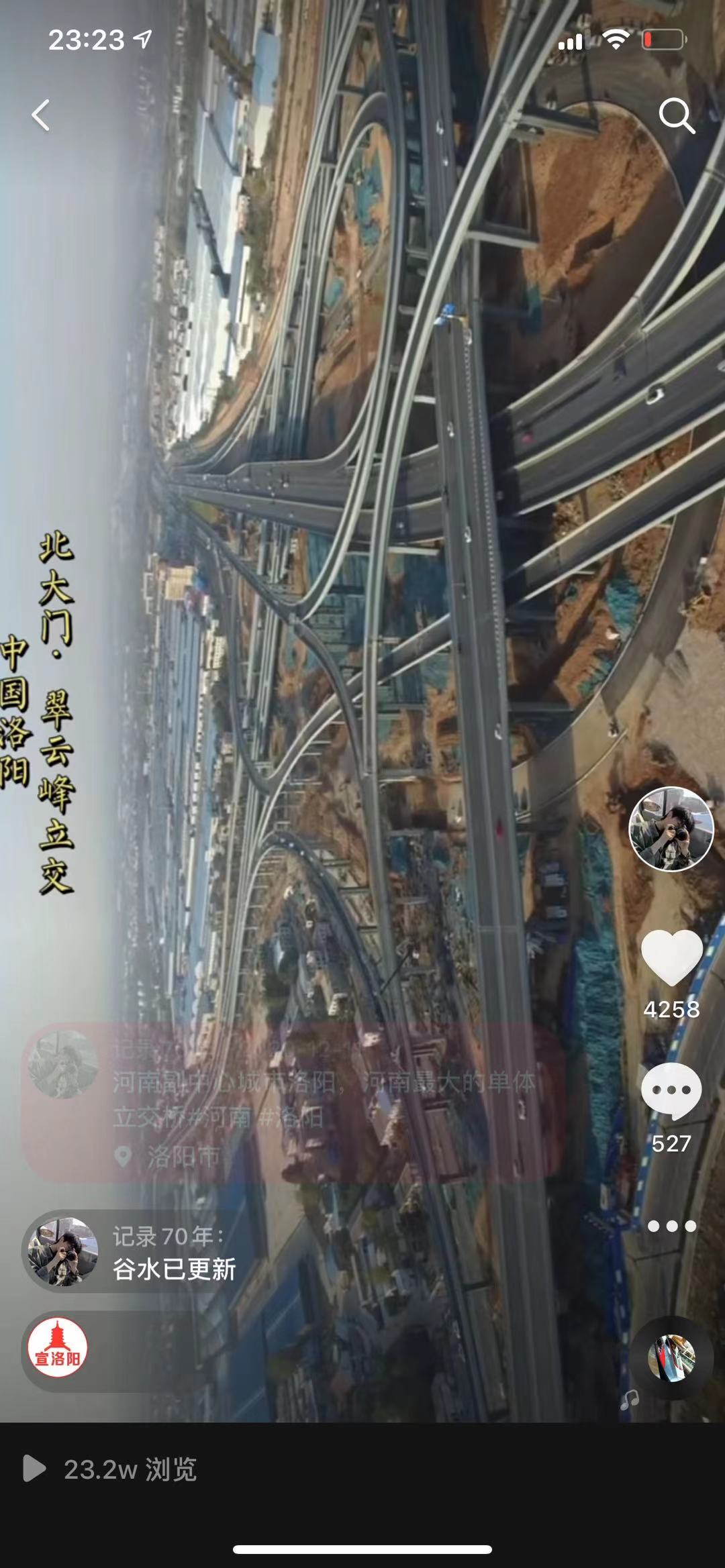Open the 宣洛阳 badge

tap(58, 1348)
